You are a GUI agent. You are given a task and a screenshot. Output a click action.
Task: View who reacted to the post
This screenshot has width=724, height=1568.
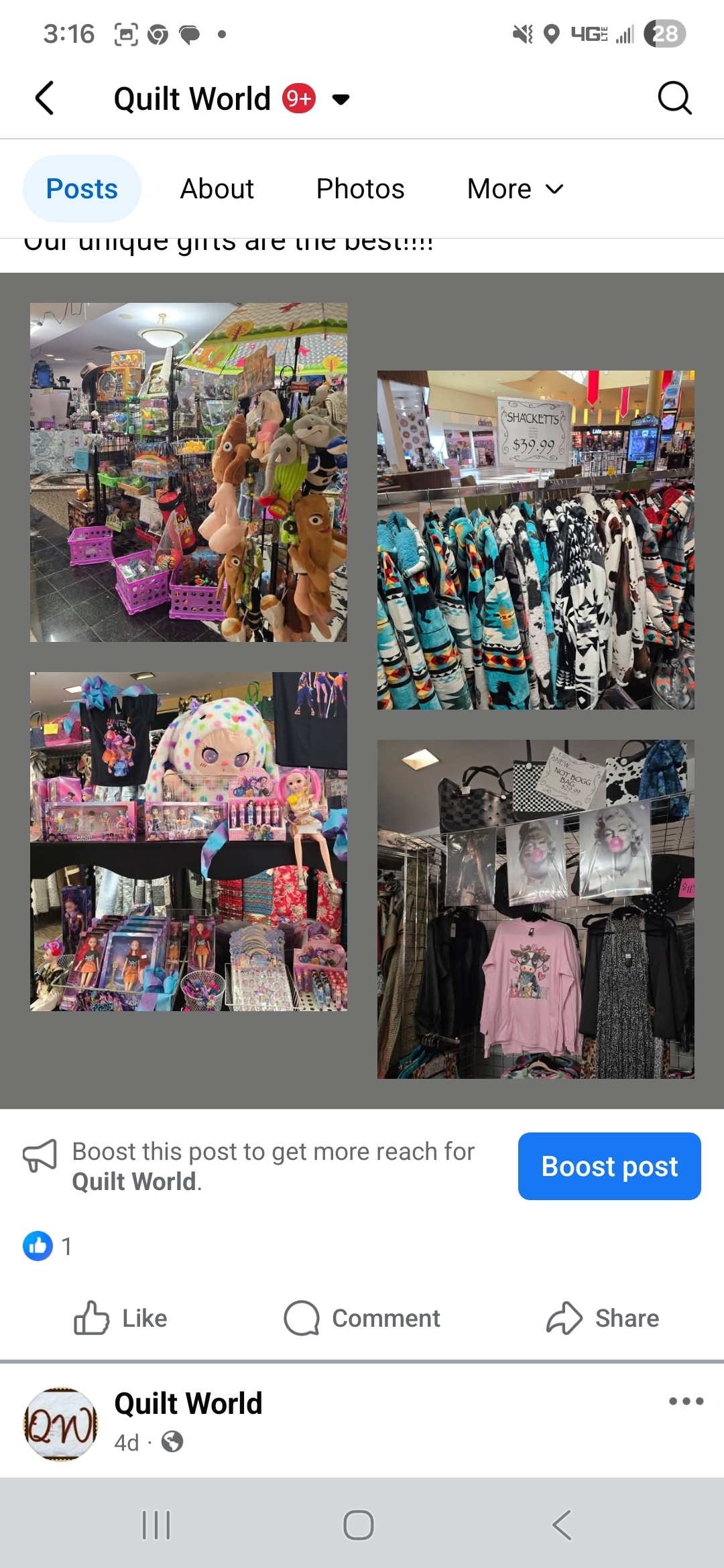(47, 1246)
